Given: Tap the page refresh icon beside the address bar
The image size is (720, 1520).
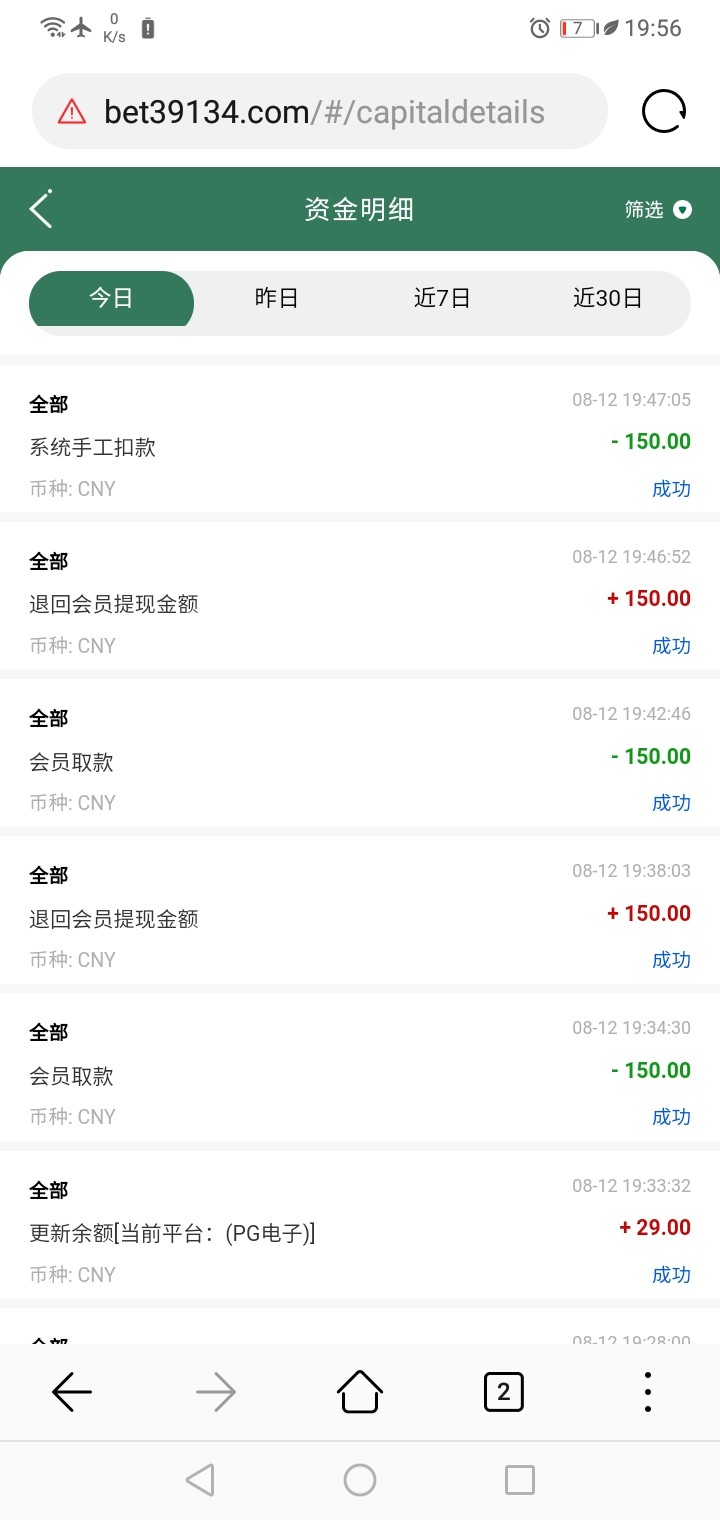Looking at the screenshot, I should tap(663, 111).
